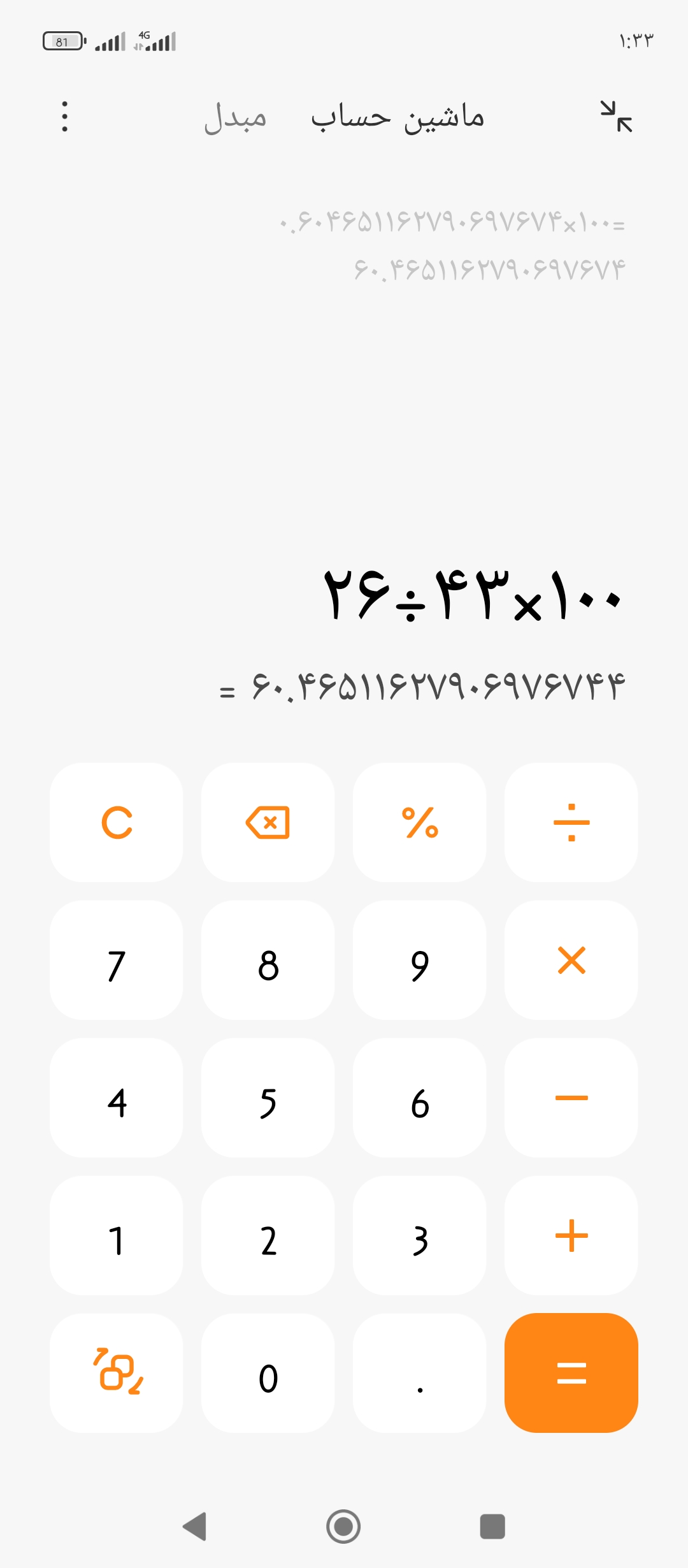Tap the percent key
Viewport: 688px width, 1568px height.
click(420, 822)
